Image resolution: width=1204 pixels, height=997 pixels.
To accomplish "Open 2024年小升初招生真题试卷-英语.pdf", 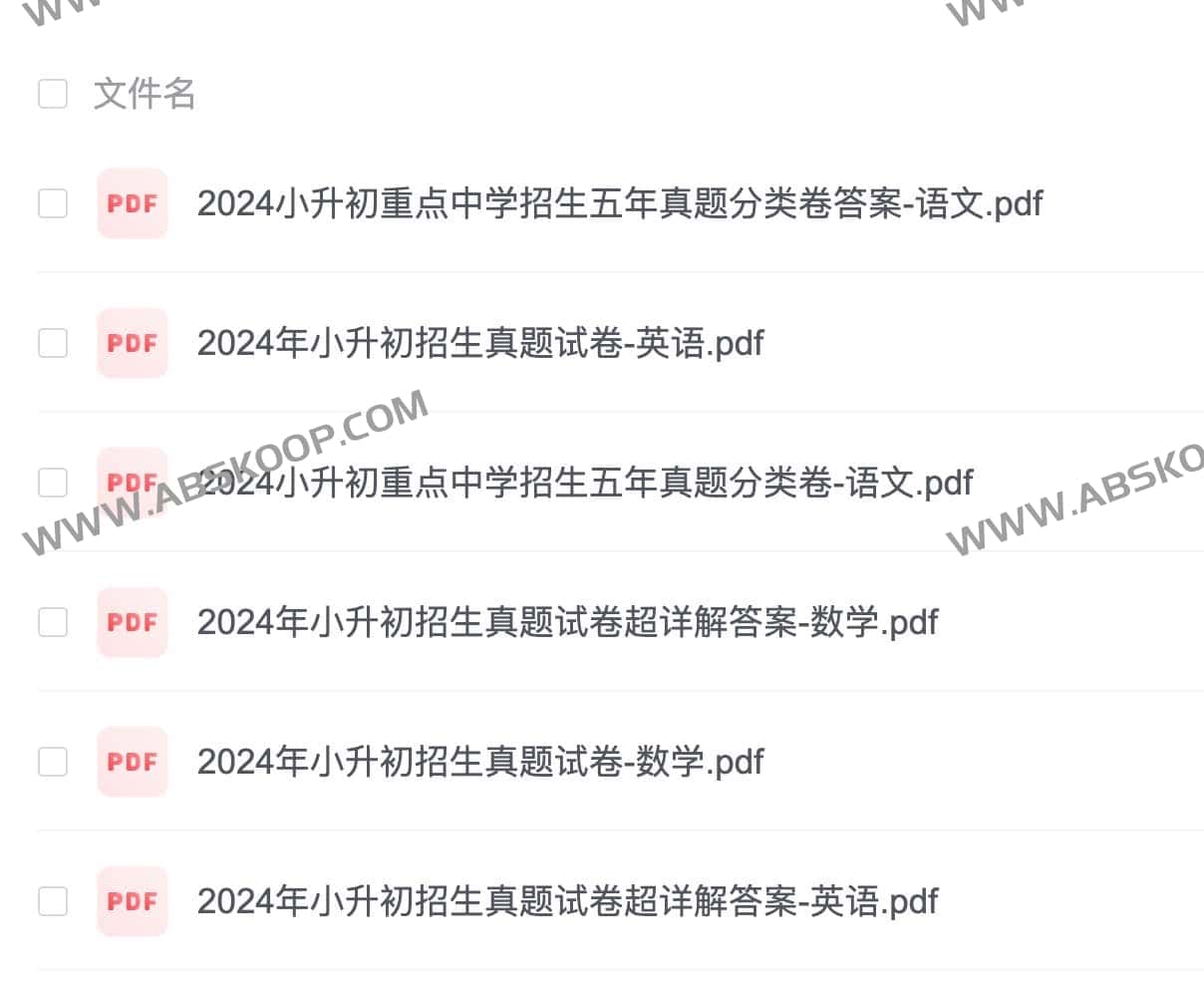I will pyautogui.click(x=479, y=343).
